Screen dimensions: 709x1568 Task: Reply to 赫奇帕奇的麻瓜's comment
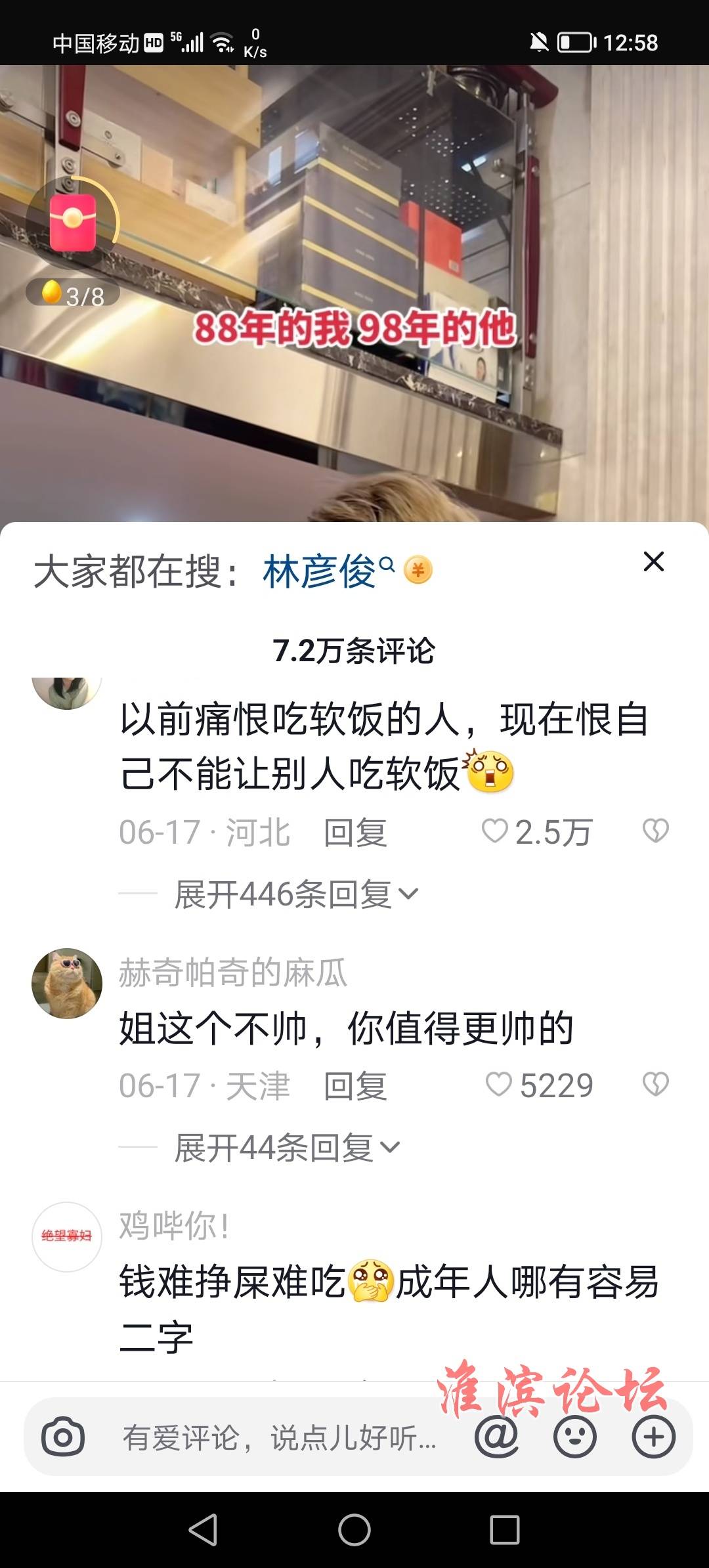355,1085
